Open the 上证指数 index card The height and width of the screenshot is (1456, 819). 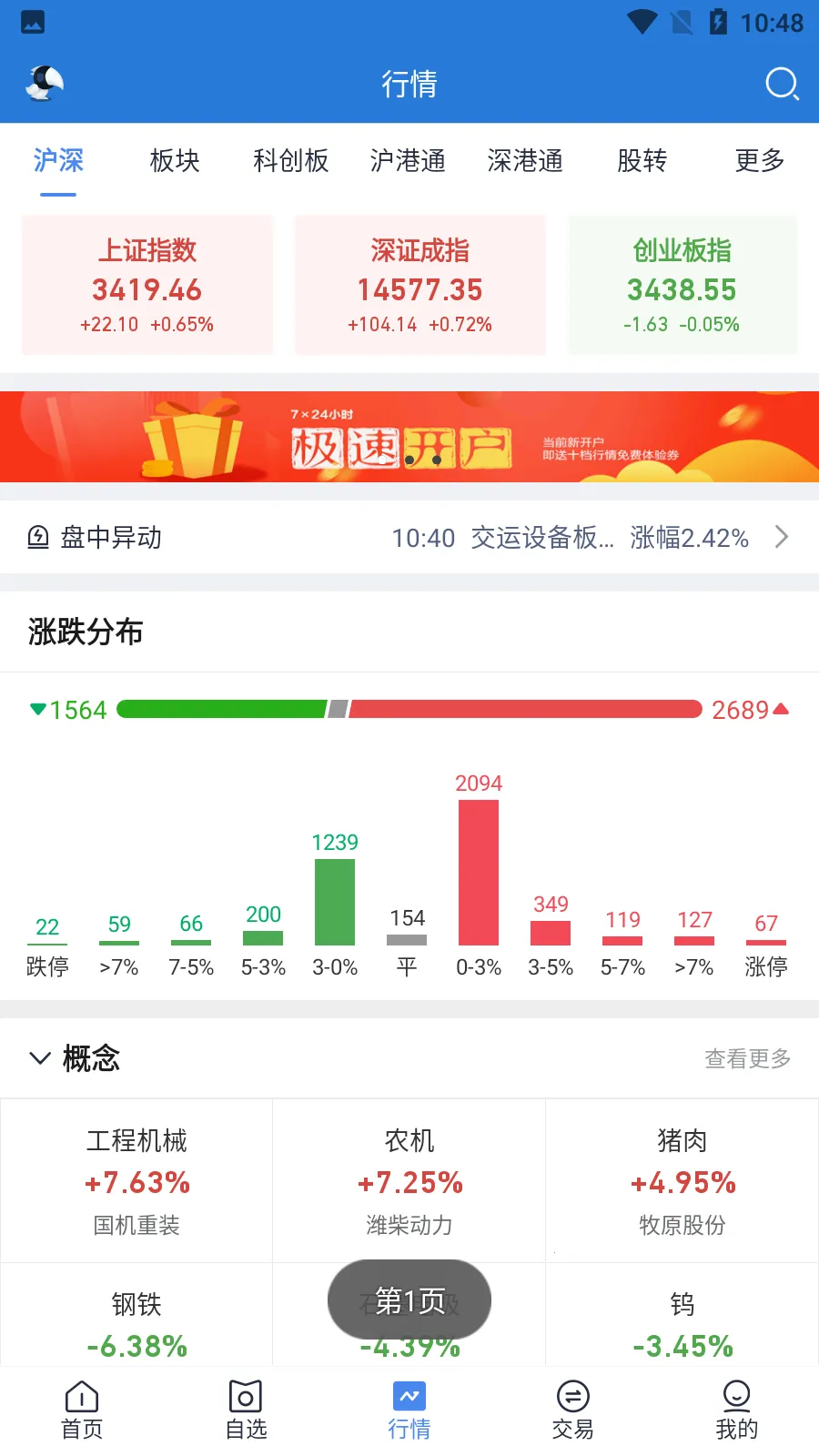tap(147, 284)
